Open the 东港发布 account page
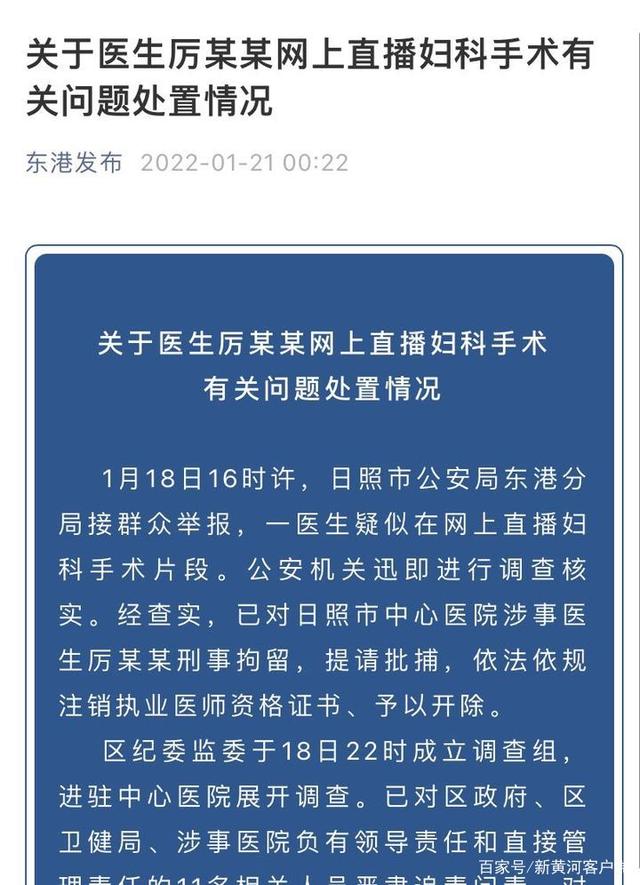Screen dimensions: 640x885 tap(74, 163)
